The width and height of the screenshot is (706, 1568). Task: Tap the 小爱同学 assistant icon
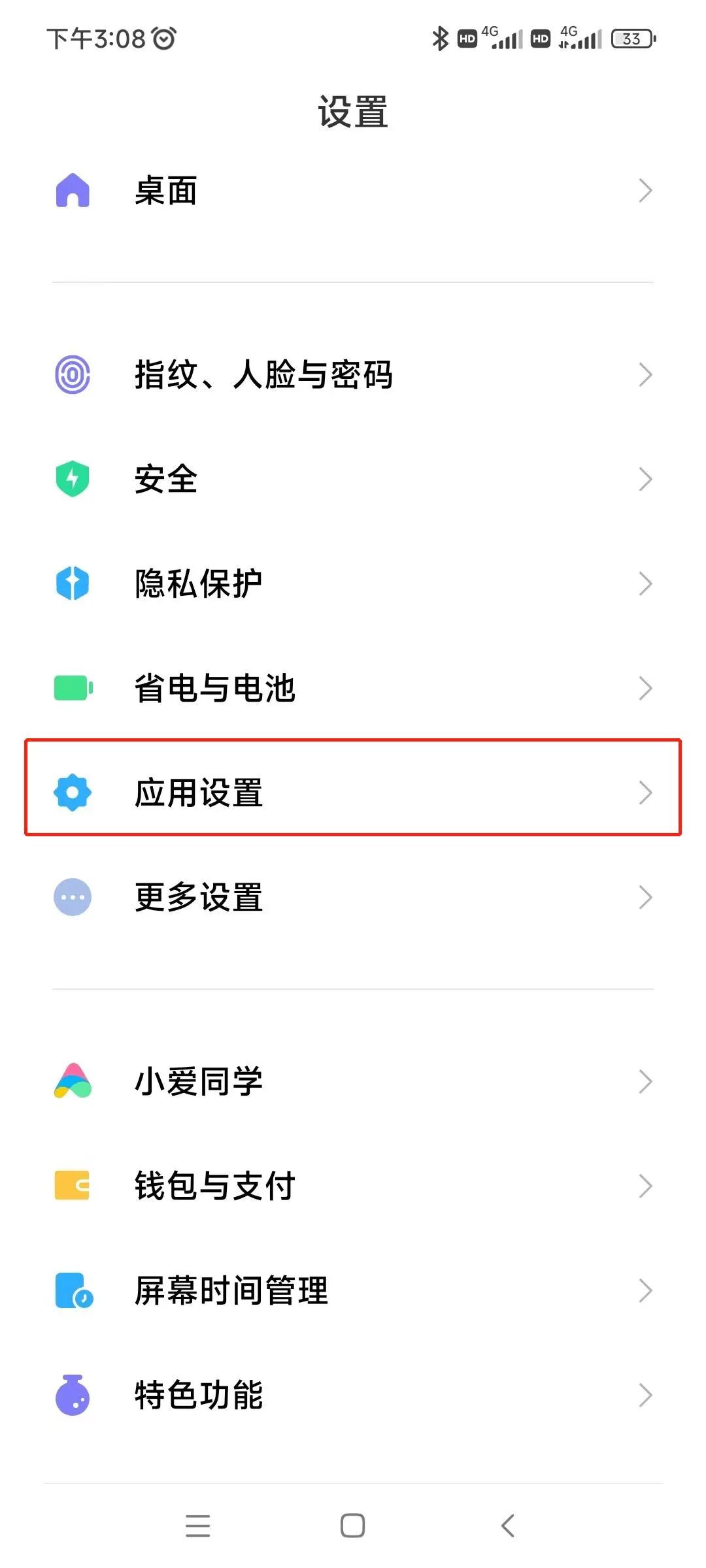click(72, 1081)
